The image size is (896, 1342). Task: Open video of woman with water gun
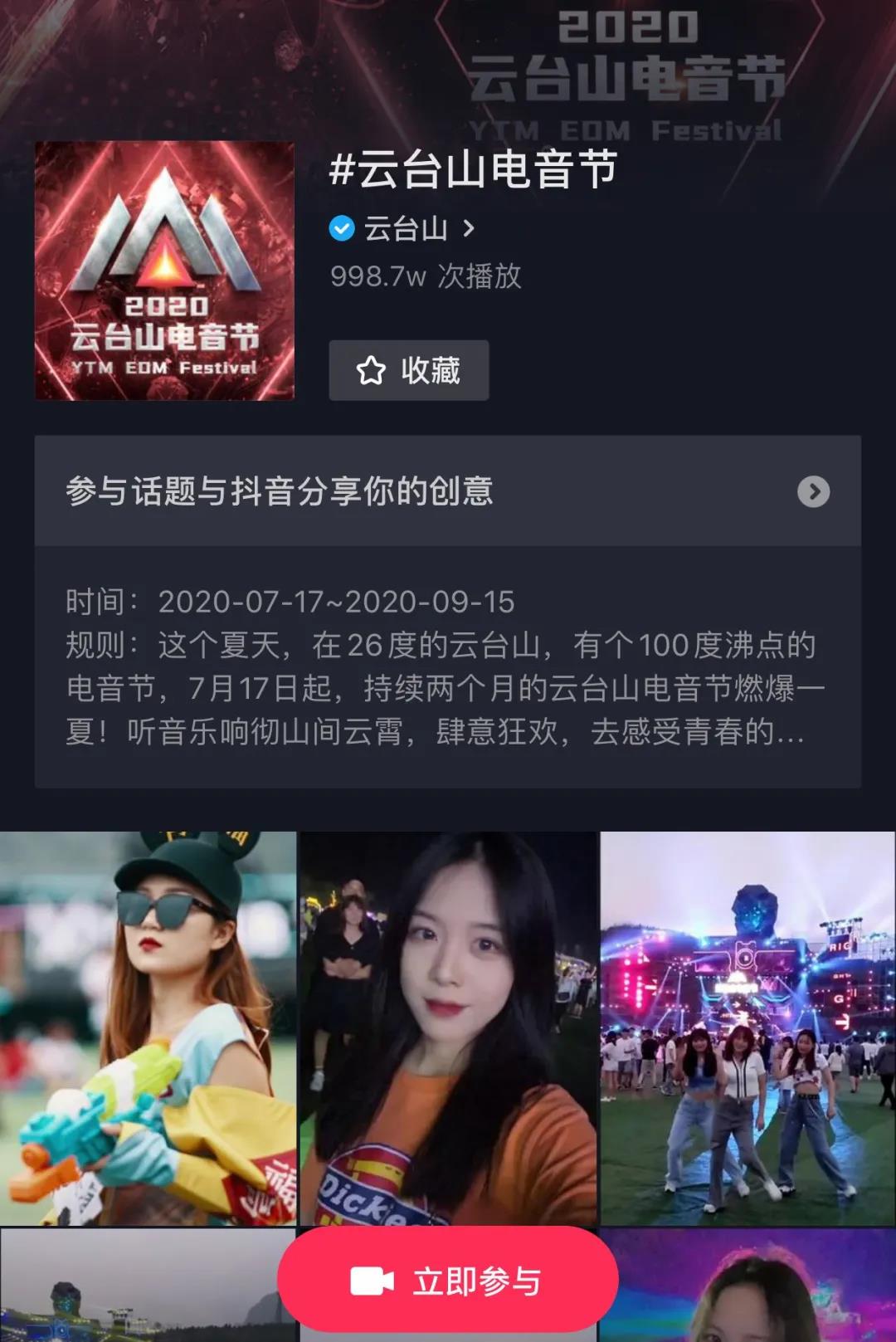(x=148, y=1027)
